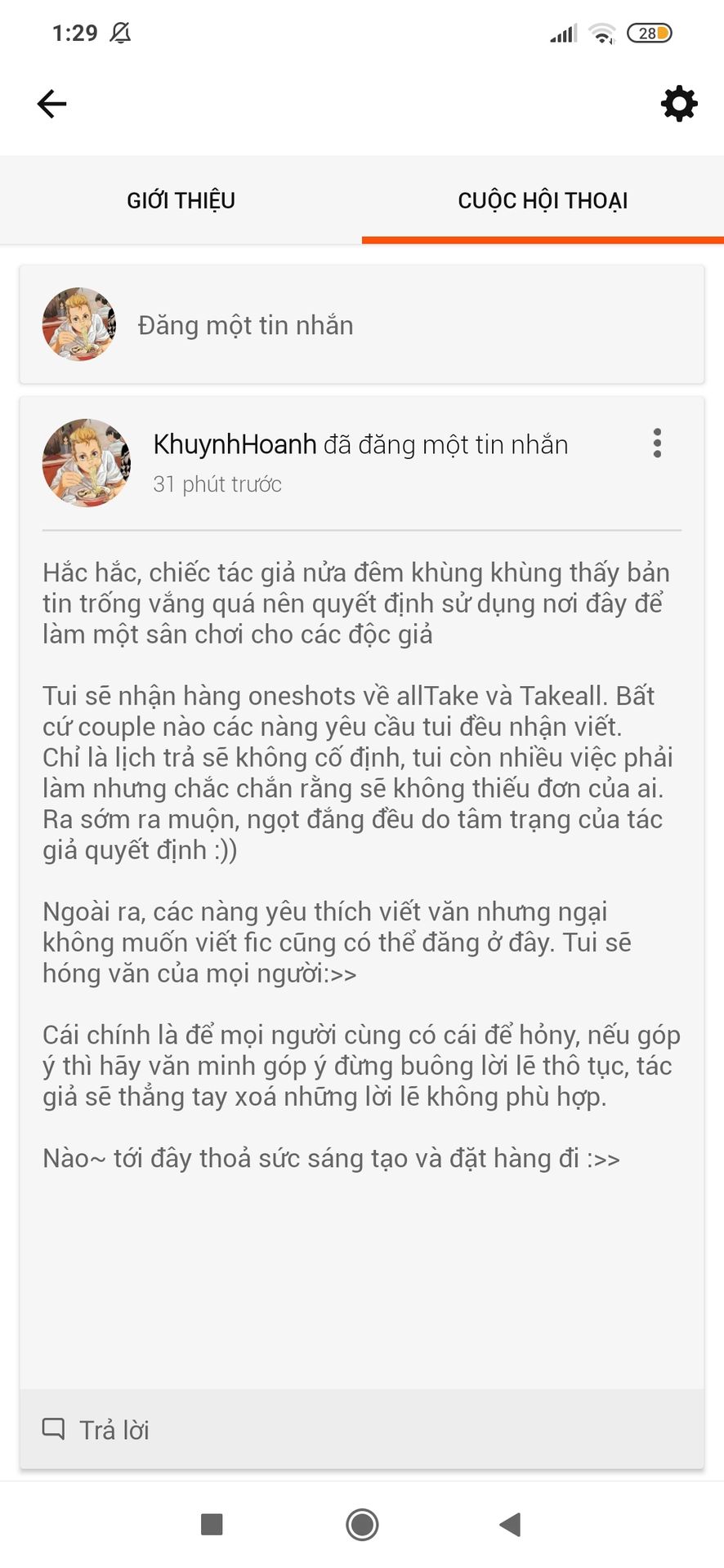
Task: Reply with Trả lời
Action: coord(96,1430)
